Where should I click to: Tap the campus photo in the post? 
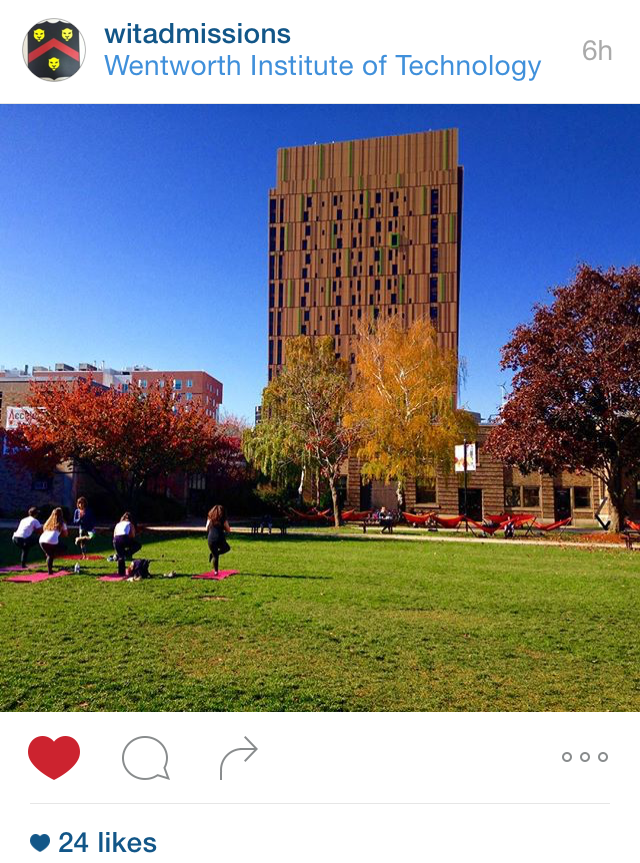coord(320,408)
